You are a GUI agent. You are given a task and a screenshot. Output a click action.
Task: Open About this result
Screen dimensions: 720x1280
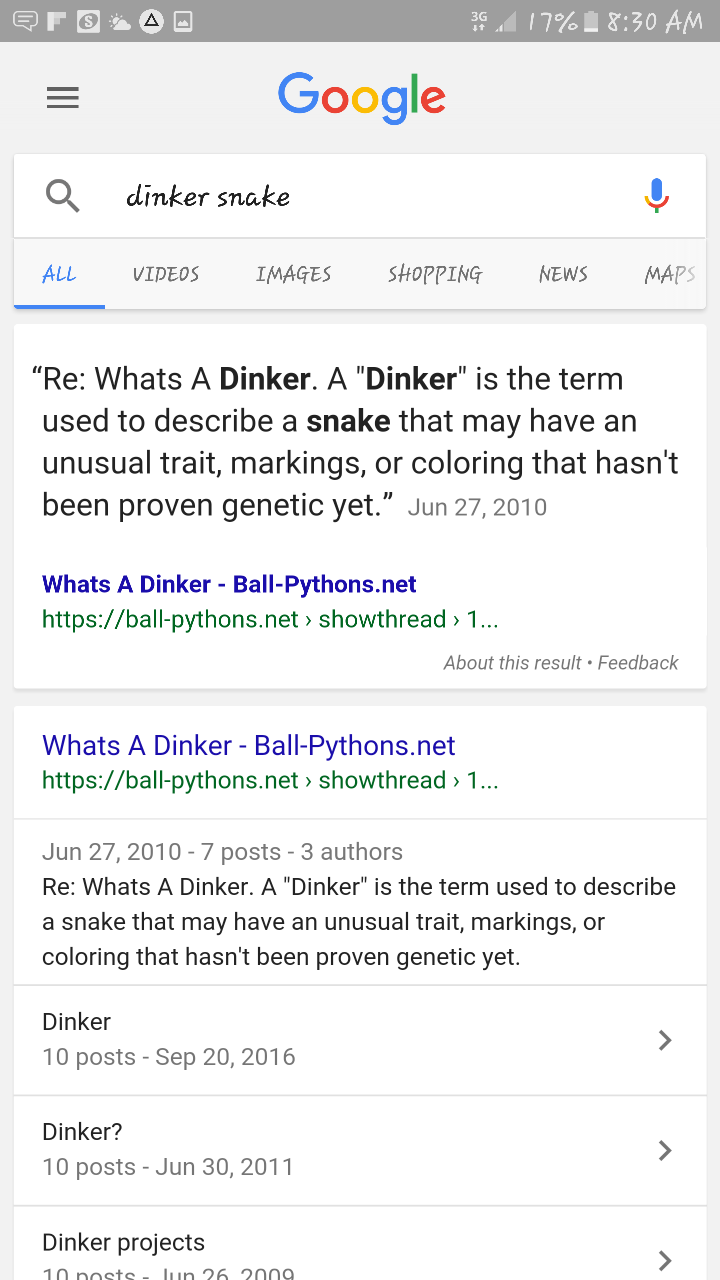(513, 662)
